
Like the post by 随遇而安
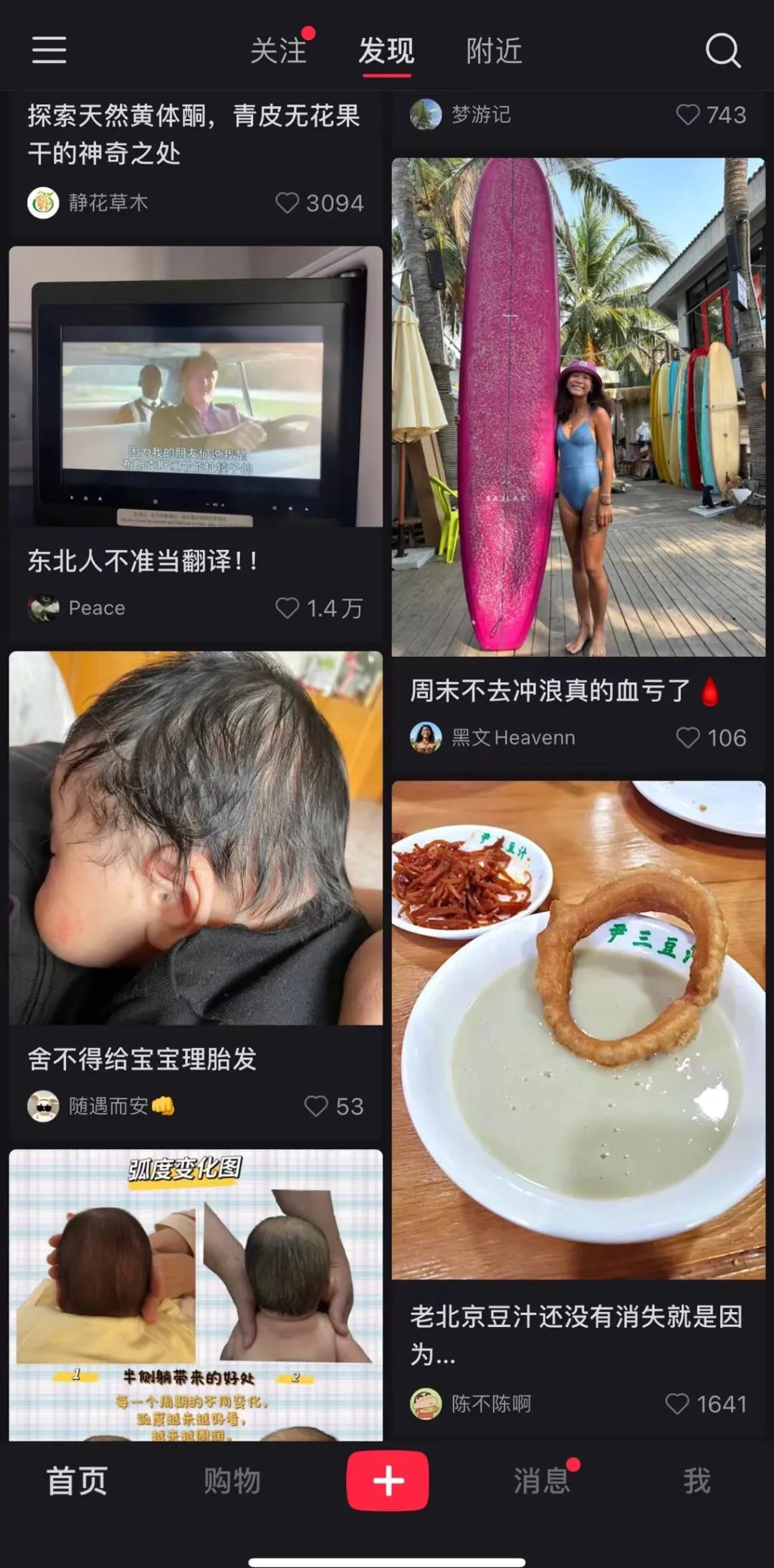pyautogui.click(x=316, y=1106)
